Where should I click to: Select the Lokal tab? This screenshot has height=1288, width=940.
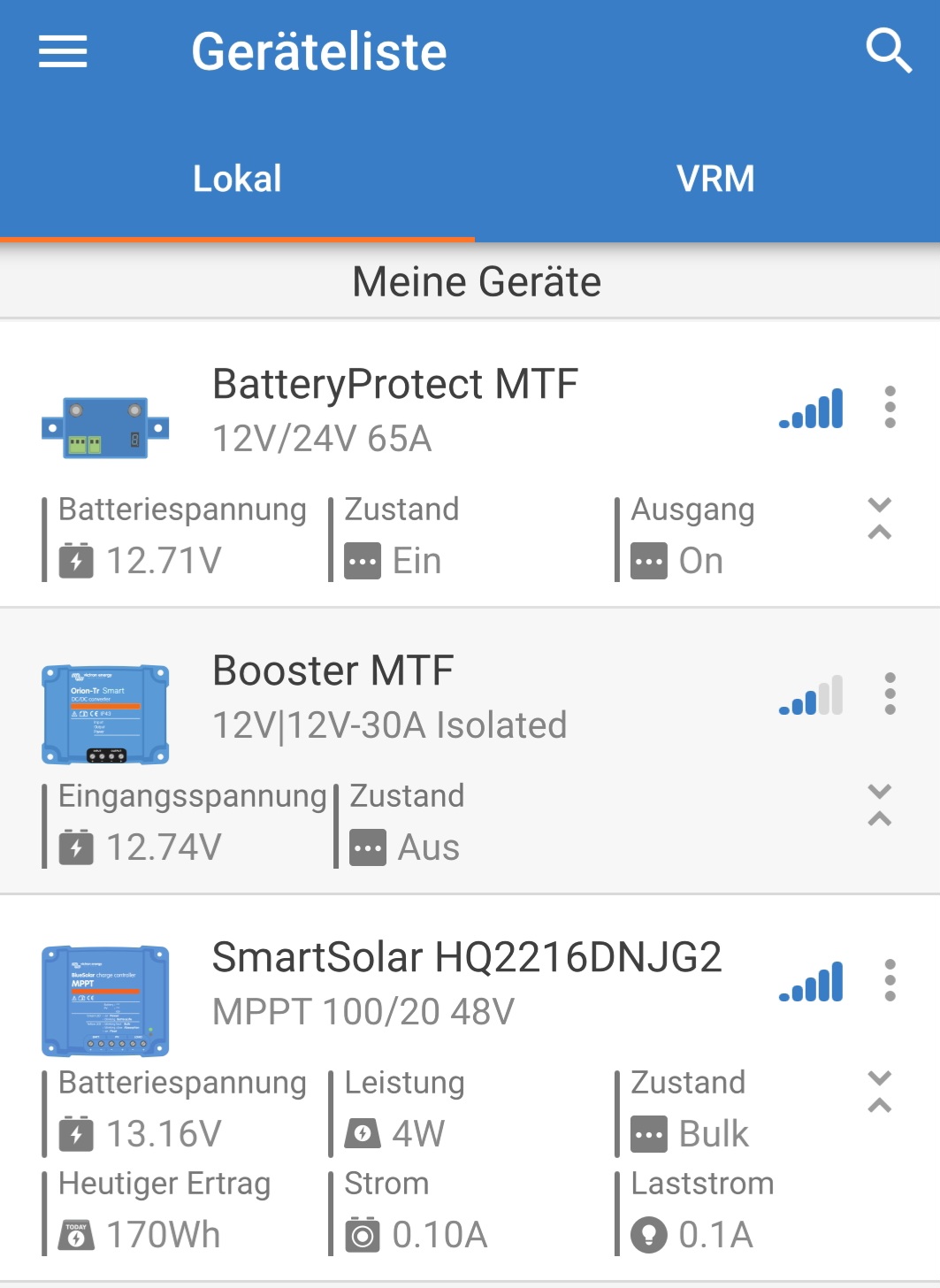tap(237, 179)
